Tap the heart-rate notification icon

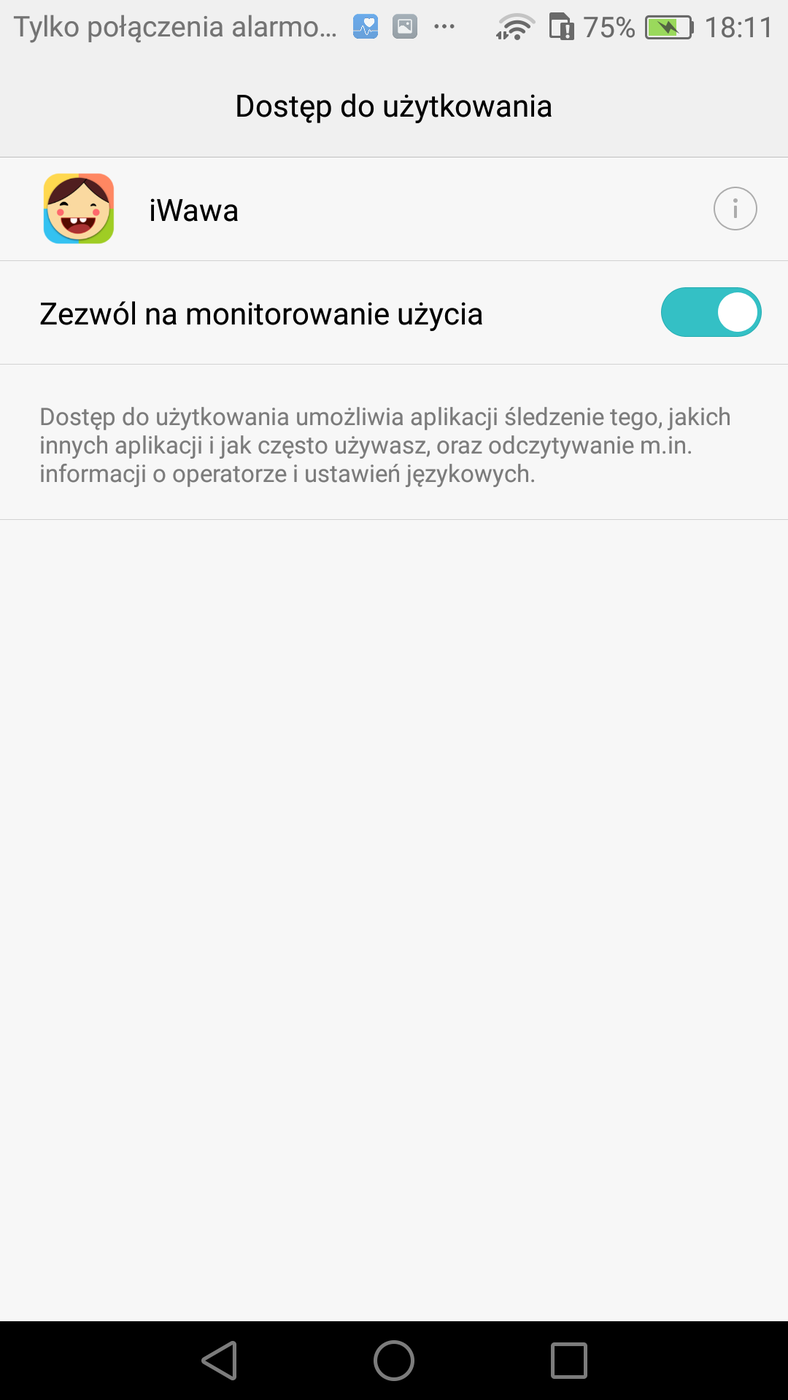click(365, 26)
